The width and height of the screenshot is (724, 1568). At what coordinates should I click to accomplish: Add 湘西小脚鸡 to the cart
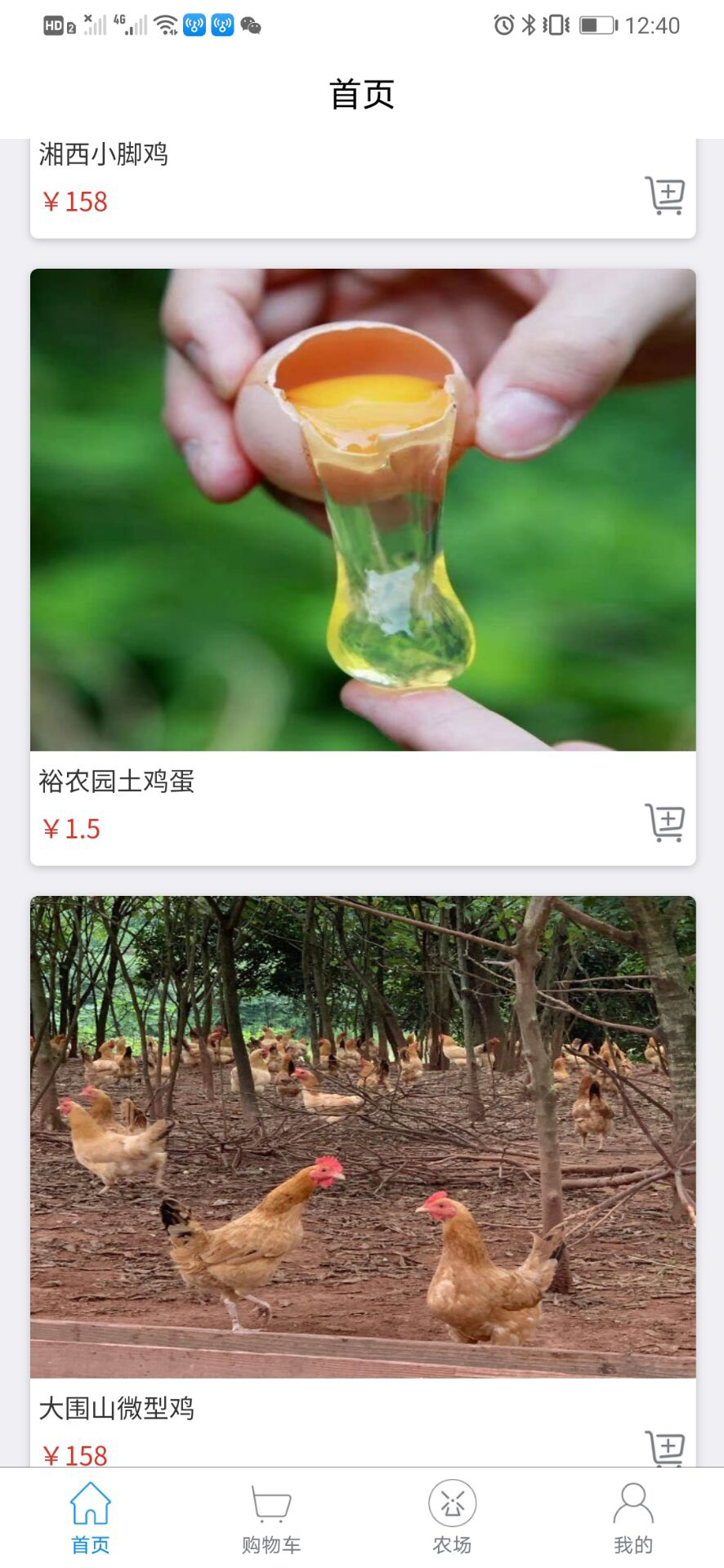[665, 196]
